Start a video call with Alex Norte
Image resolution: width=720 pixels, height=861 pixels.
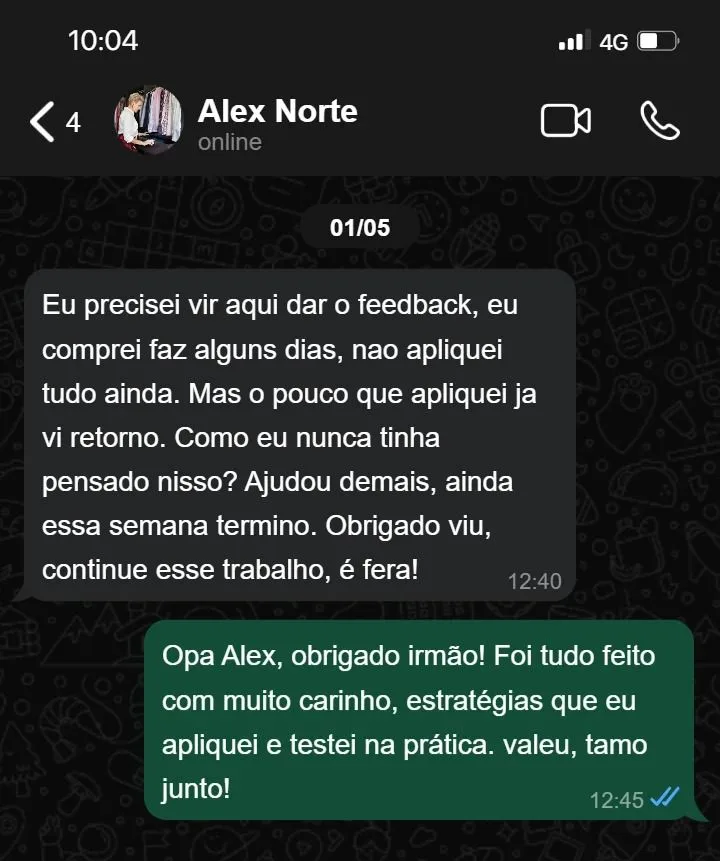(x=565, y=121)
